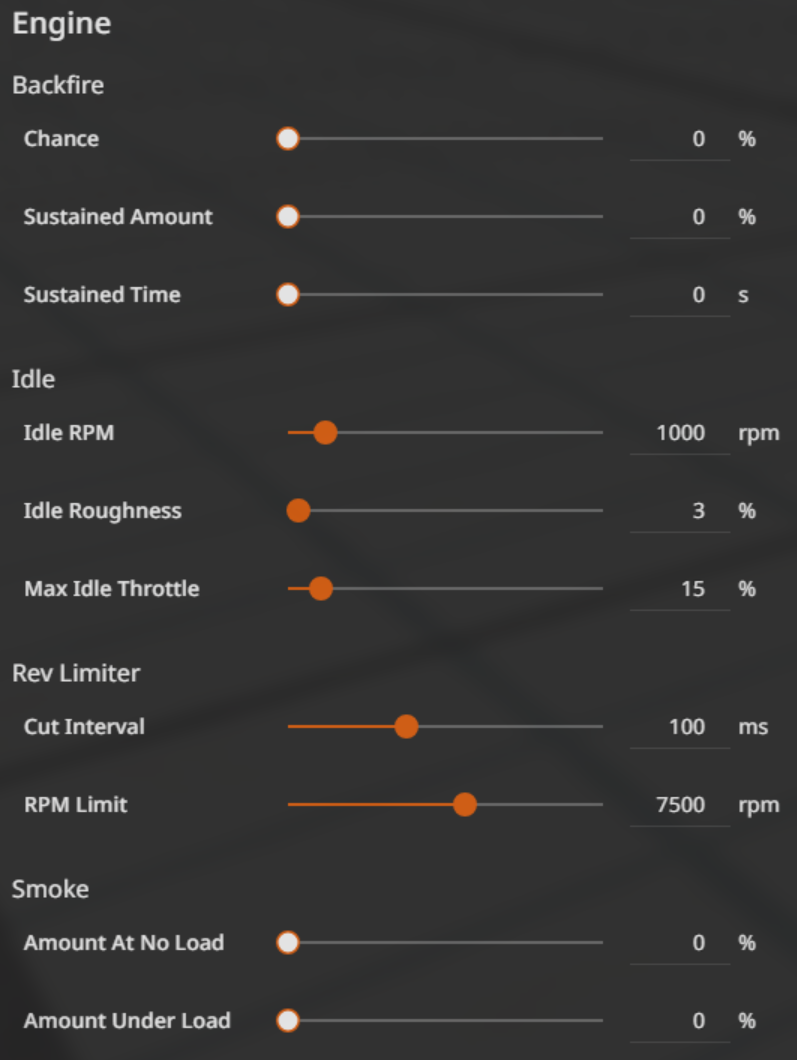The width and height of the screenshot is (797, 1060).
Task: Tap the Idle Roughness slider
Action: pyautogui.click(x=445, y=511)
